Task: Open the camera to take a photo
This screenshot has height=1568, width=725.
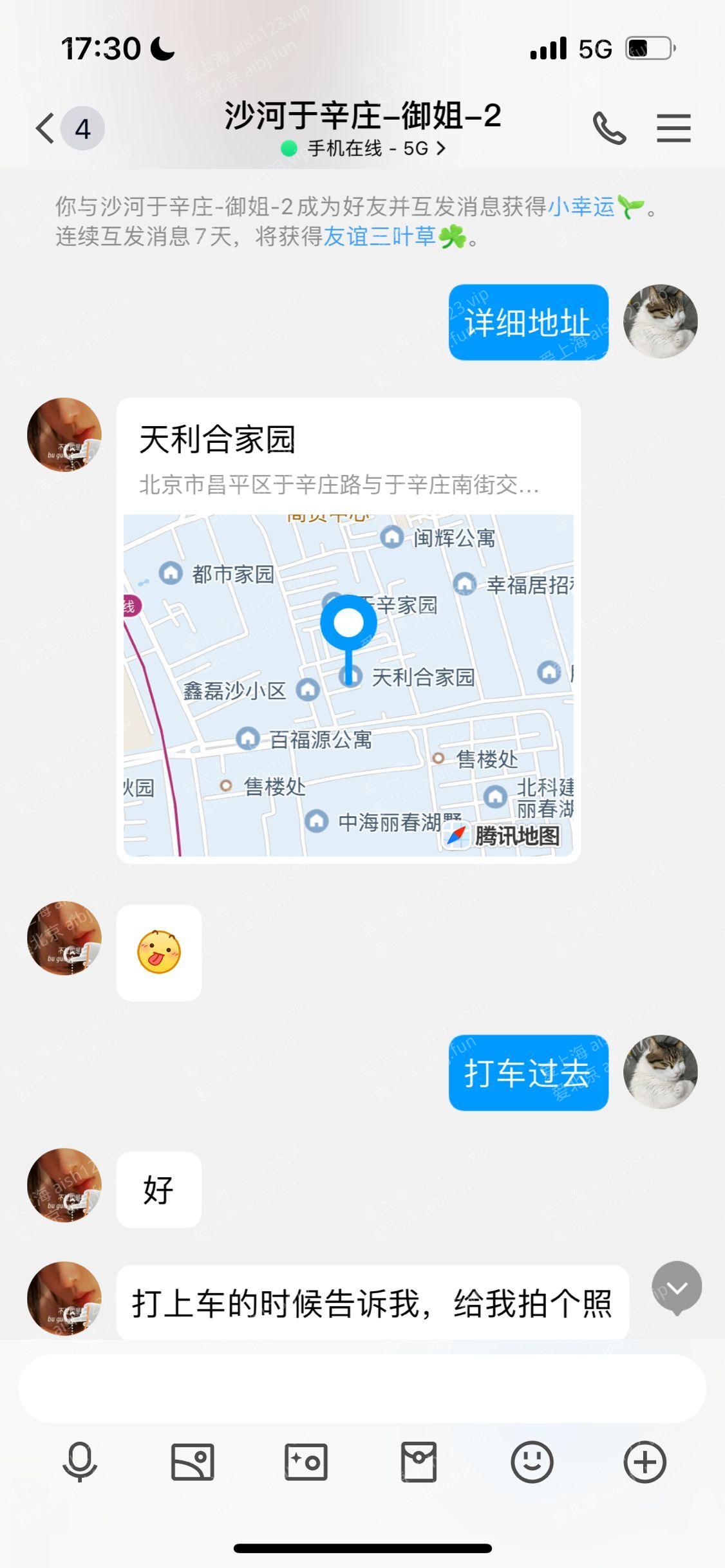Action: [x=306, y=1462]
